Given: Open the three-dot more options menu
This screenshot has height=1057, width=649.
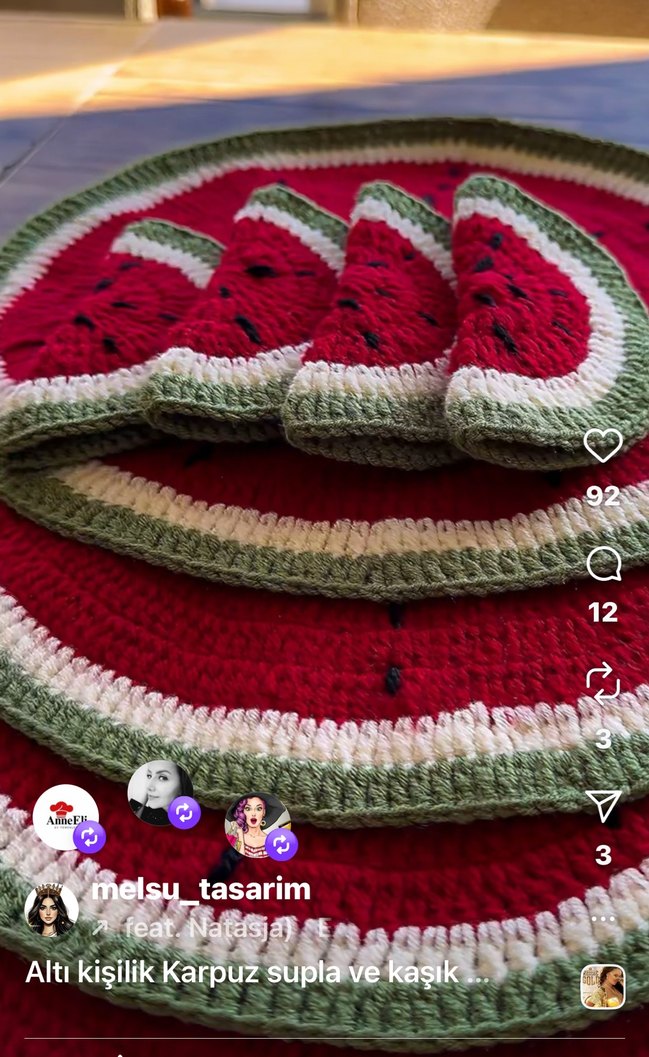Looking at the screenshot, I should tap(603, 918).
